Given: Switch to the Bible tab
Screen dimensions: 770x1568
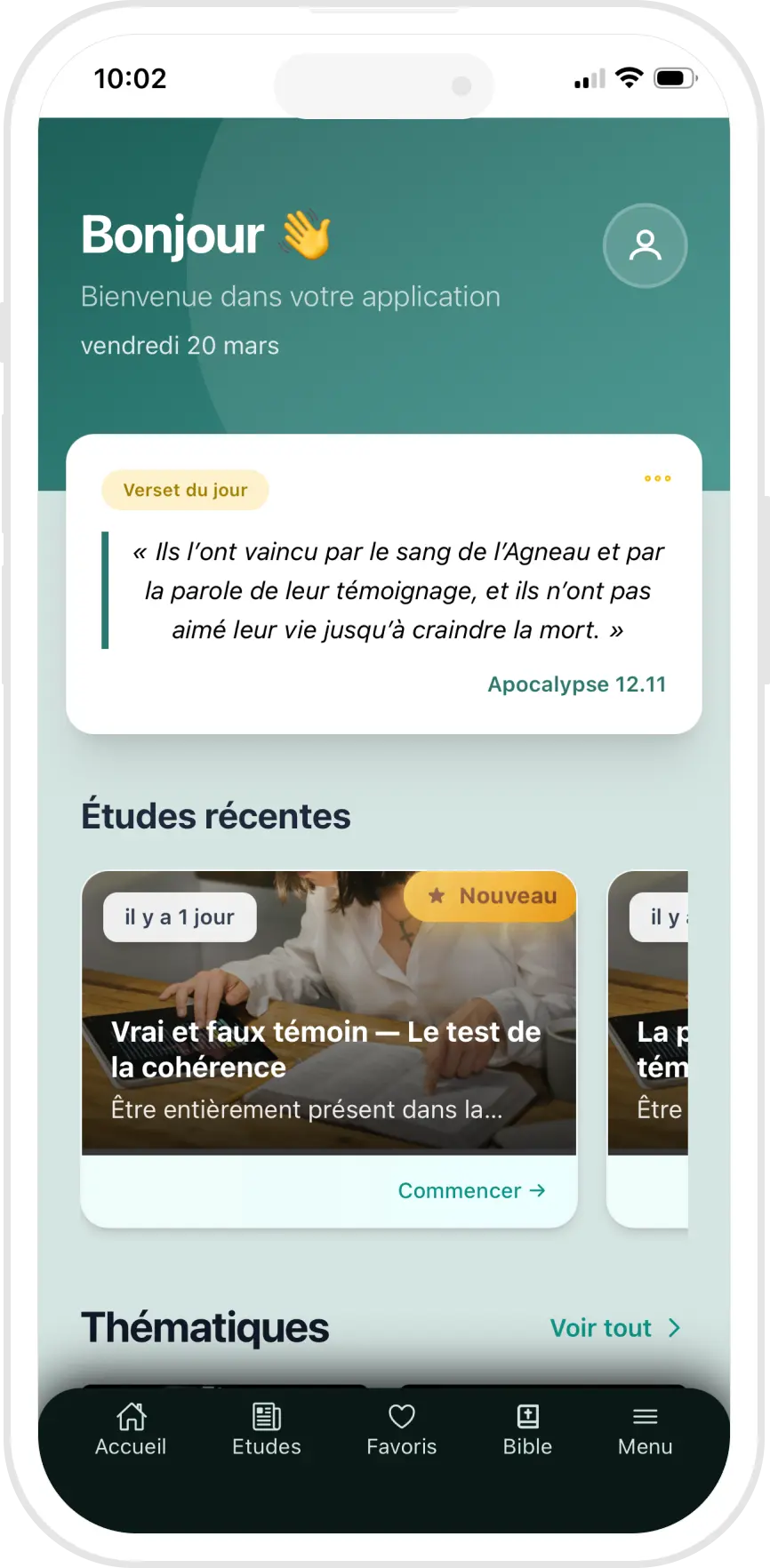Looking at the screenshot, I should (x=527, y=1429).
